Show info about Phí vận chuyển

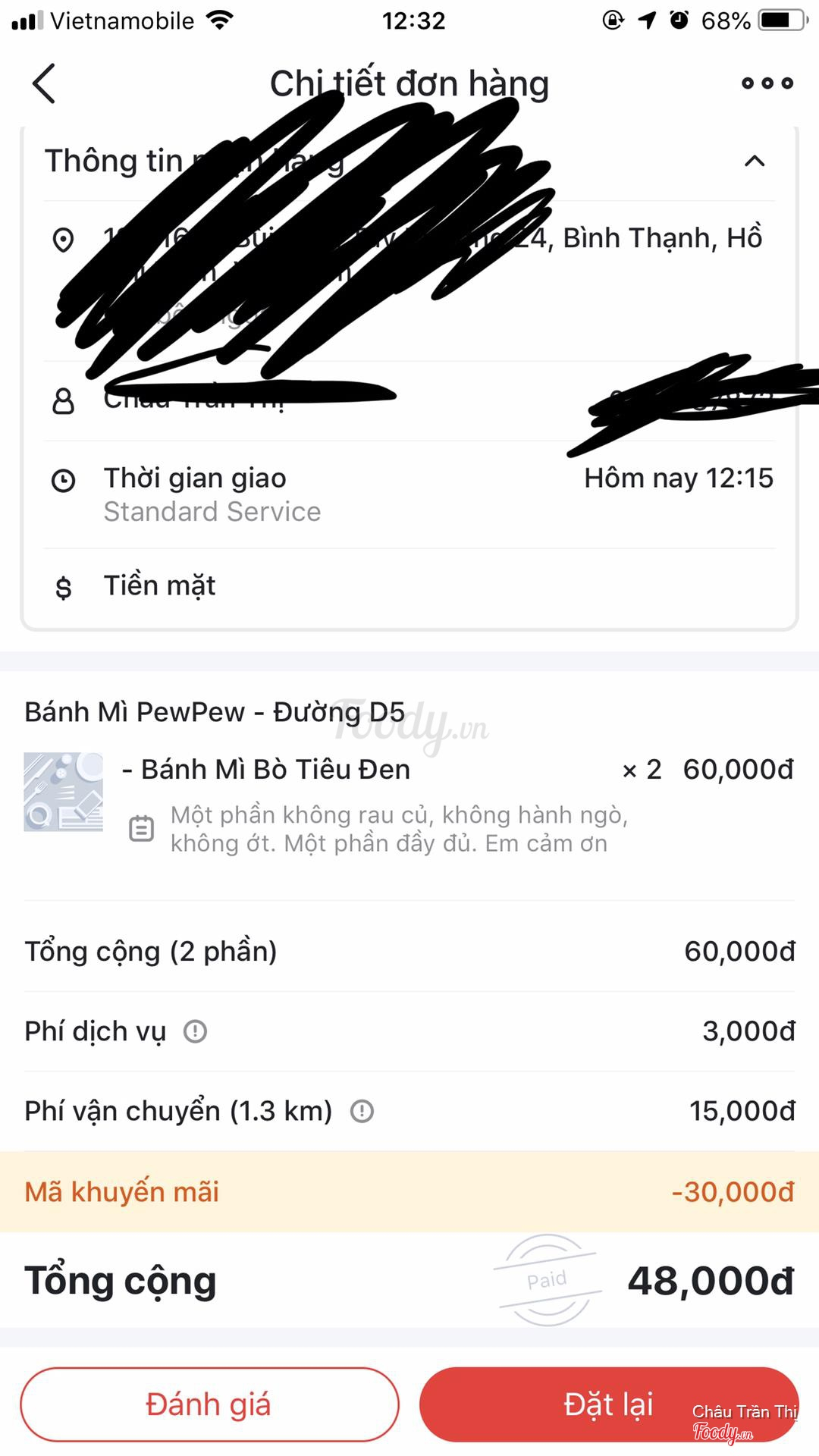coord(362,1111)
